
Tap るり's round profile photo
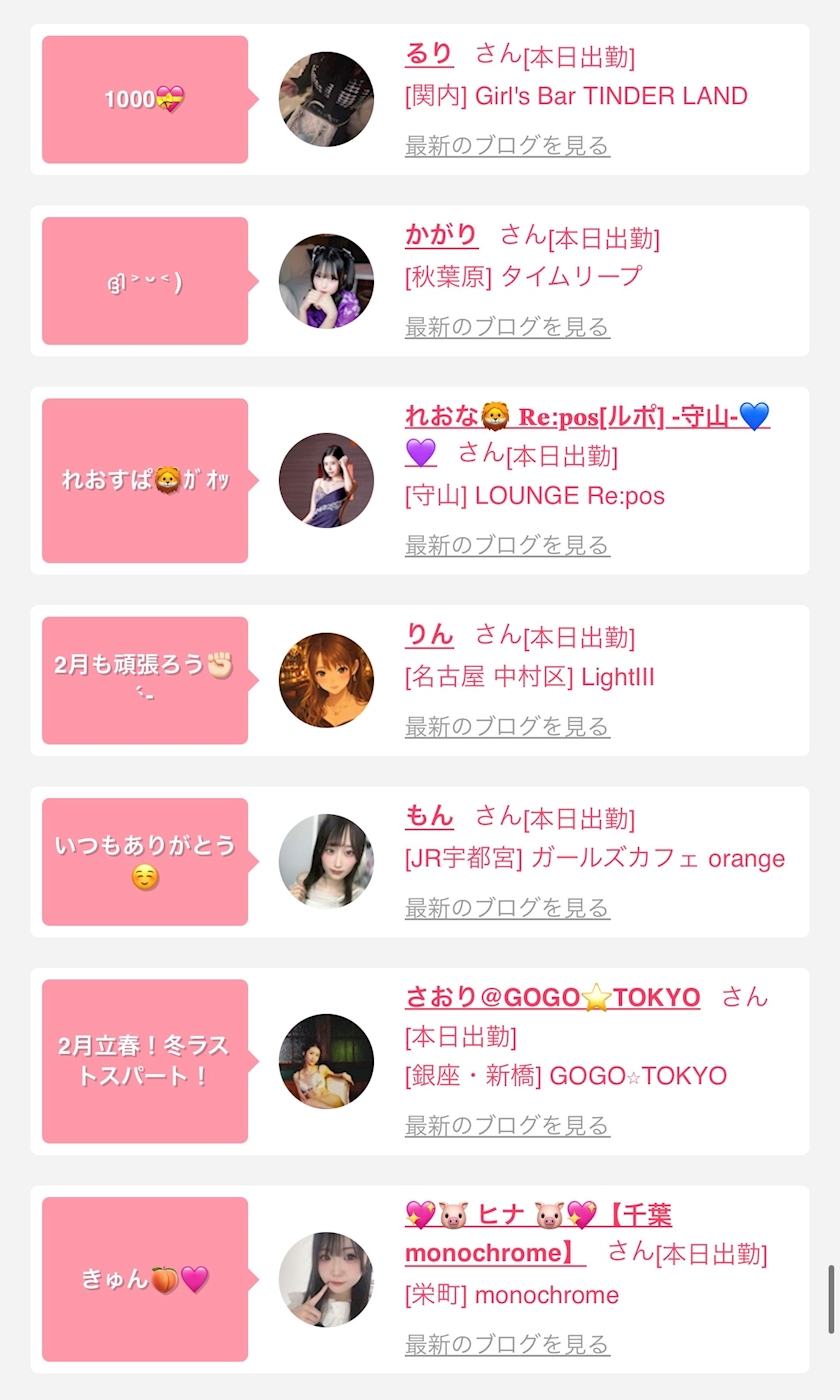[x=326, y=99]
